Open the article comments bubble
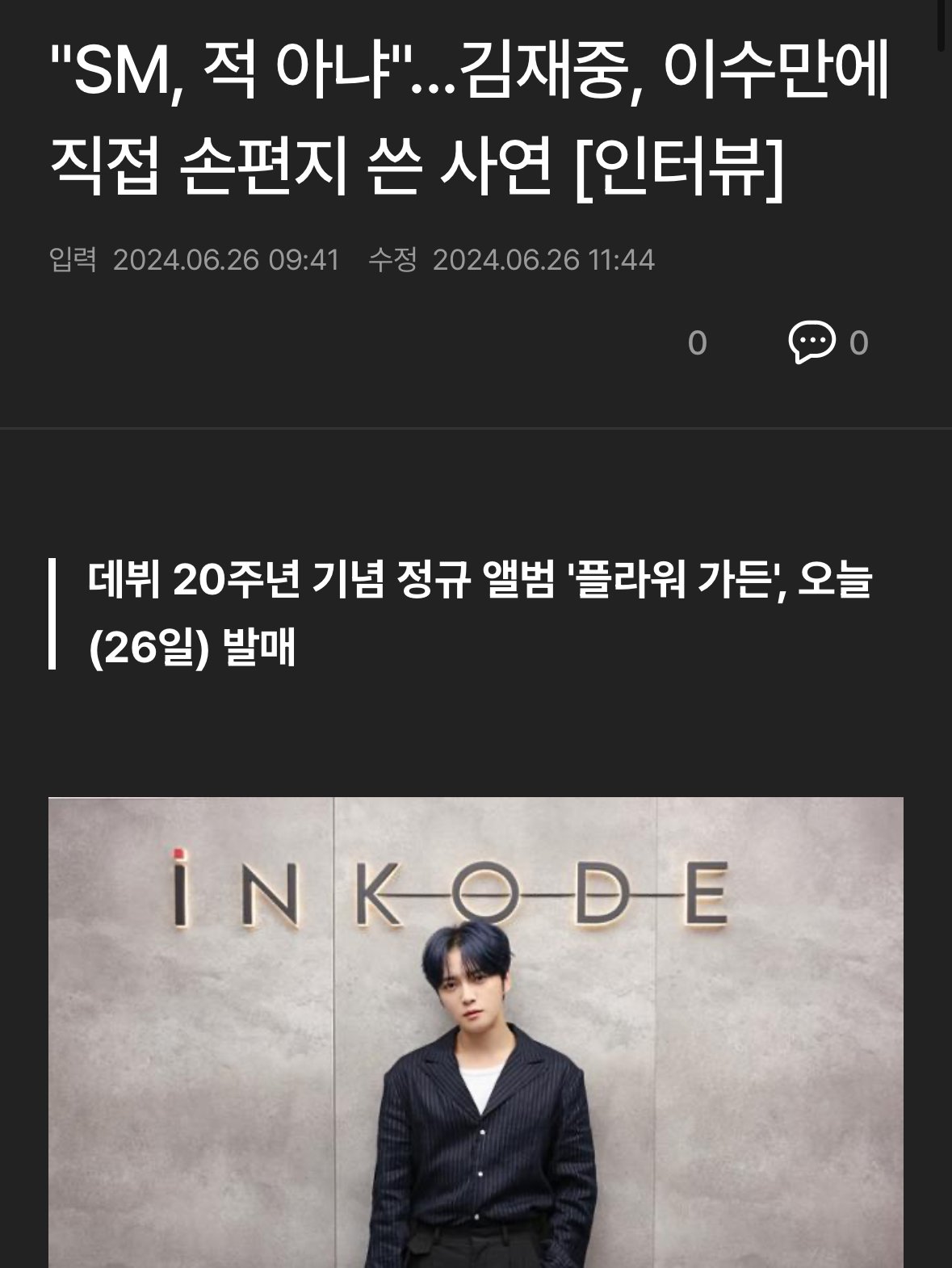Screen dimensions: 952x1268 coord(812,342)
